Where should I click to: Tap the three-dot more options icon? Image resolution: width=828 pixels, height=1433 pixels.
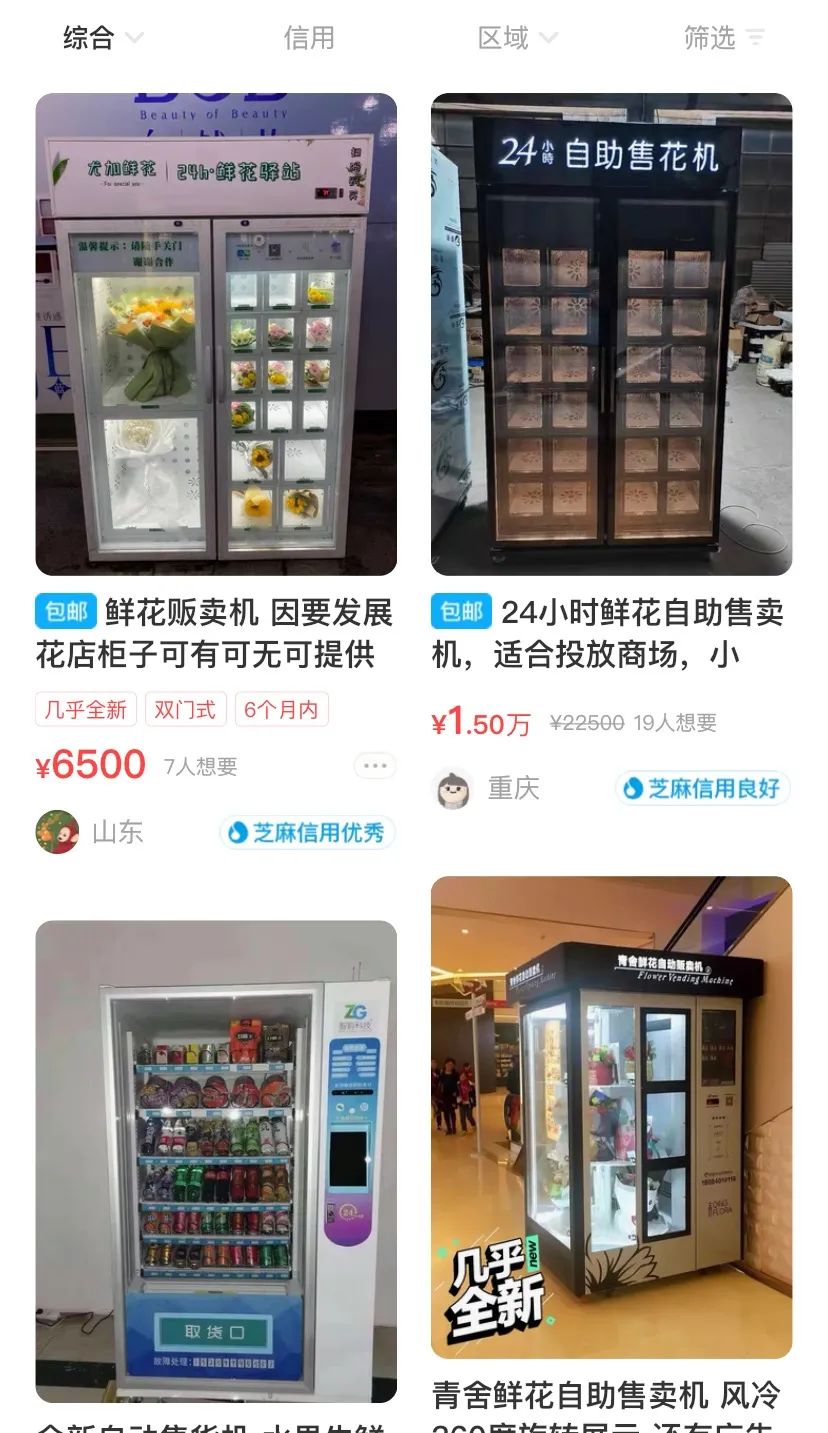374,764
